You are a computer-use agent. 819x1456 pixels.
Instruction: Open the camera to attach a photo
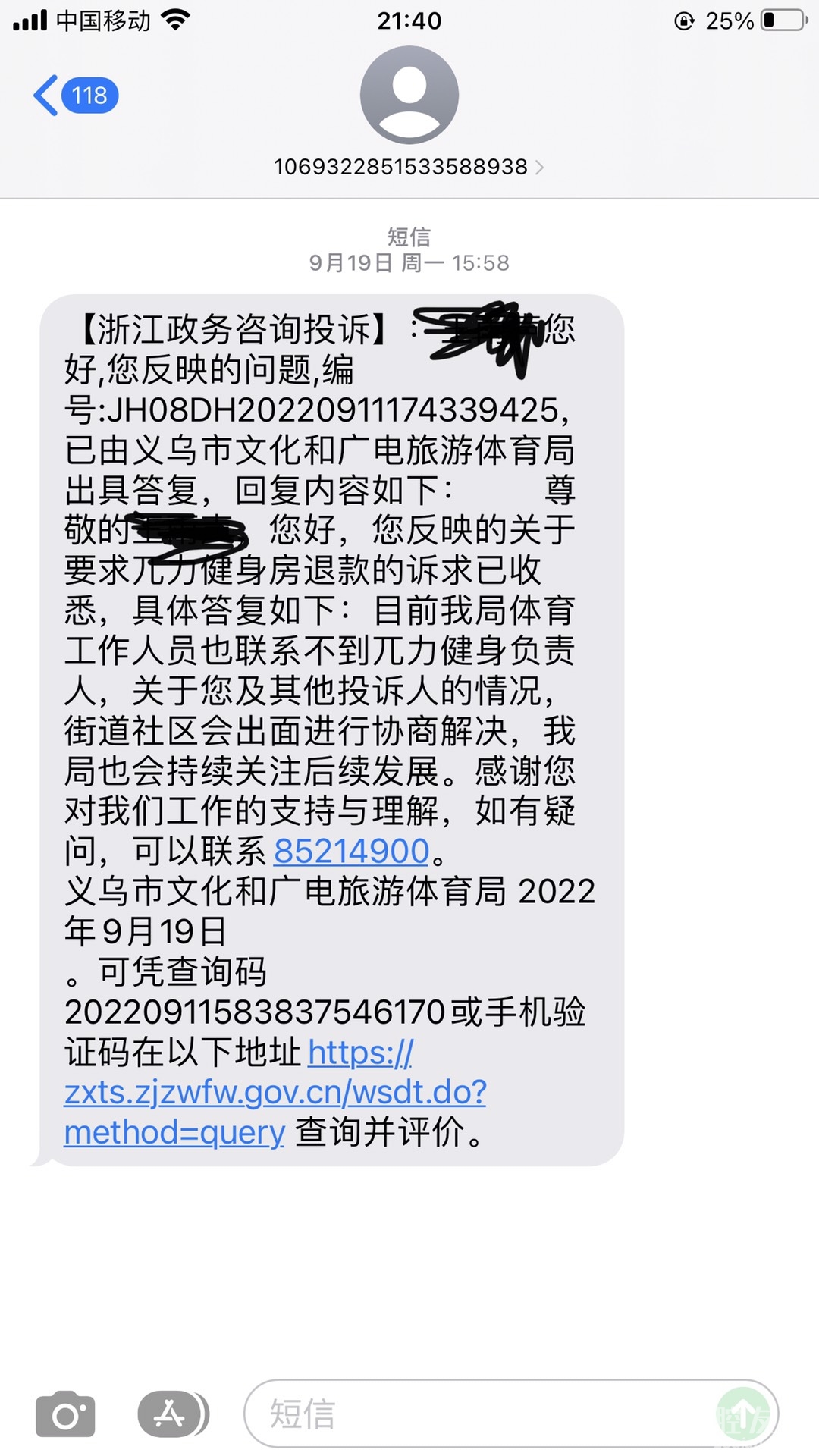tap(65, 1414)
